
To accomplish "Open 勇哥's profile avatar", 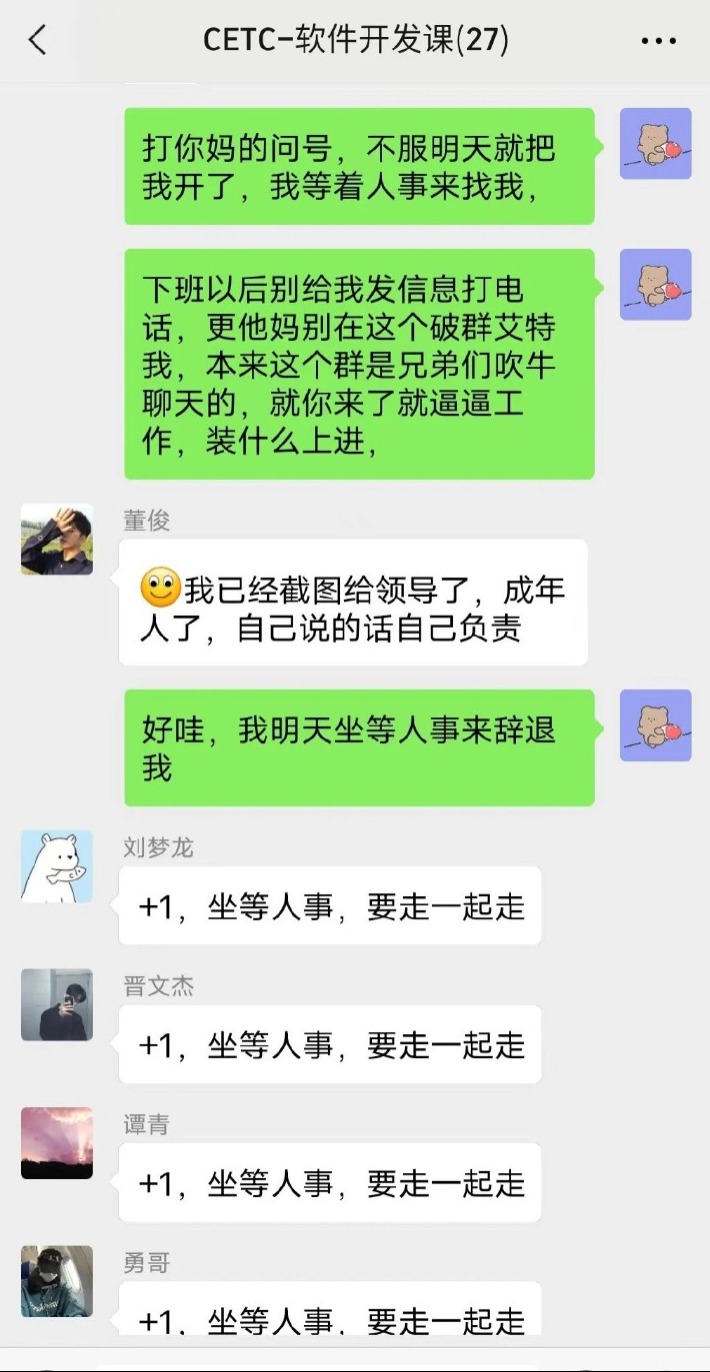I will click(x=57, y=1281).
